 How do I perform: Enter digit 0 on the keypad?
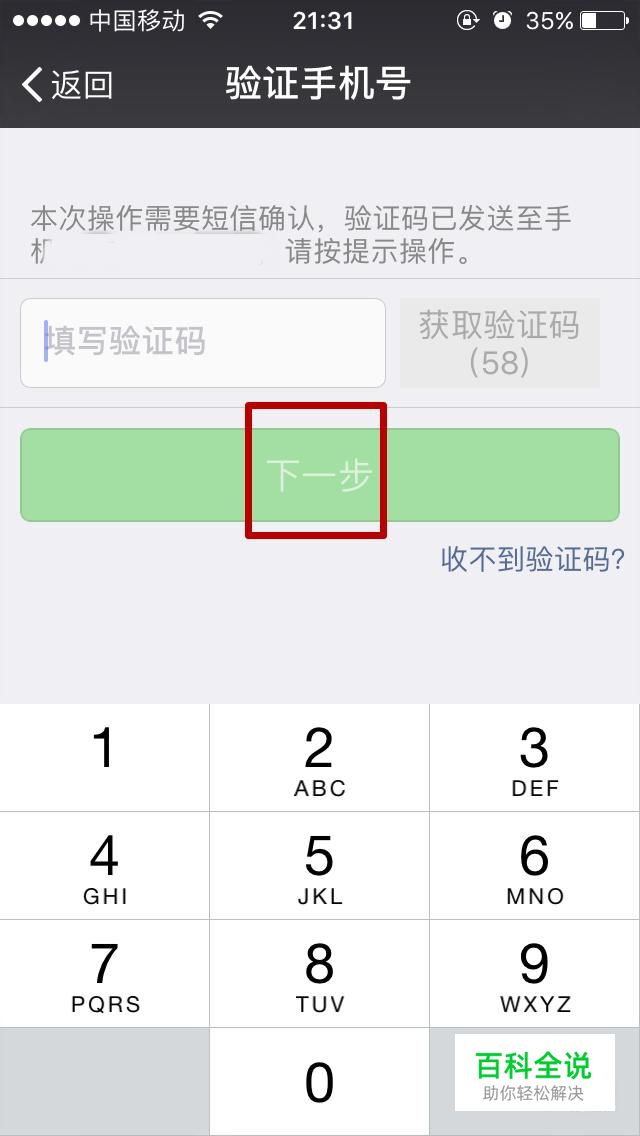pyautogui.click(x=320, y=1082)
